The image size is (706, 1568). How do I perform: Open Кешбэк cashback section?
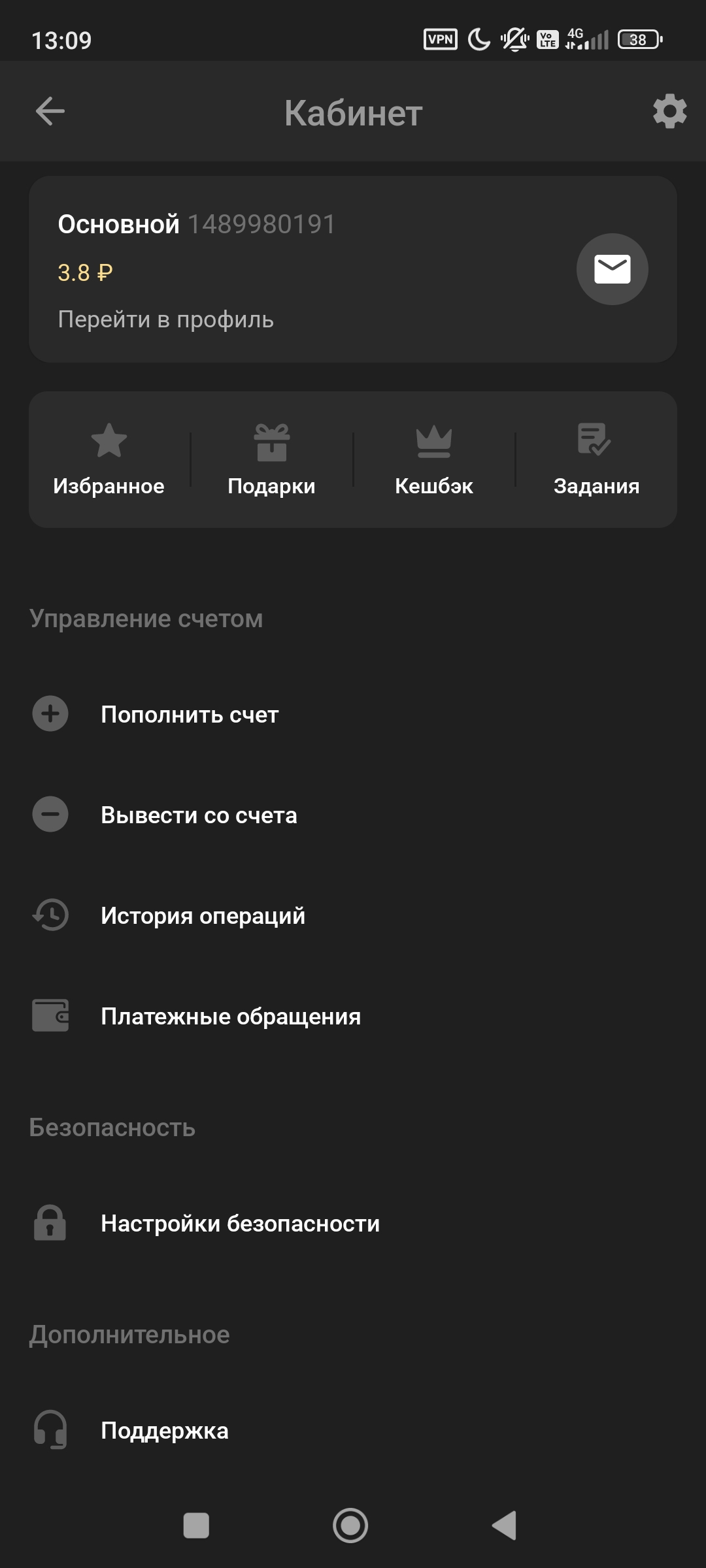click(433, 459)
